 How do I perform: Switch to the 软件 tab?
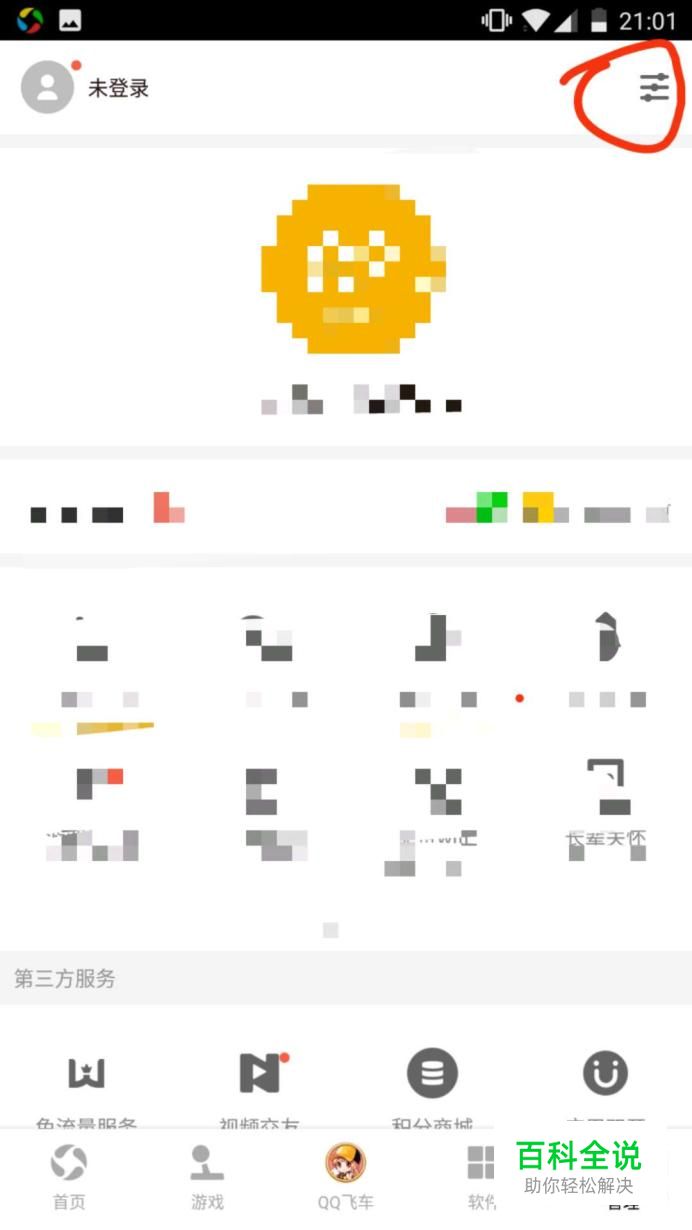482,1177
